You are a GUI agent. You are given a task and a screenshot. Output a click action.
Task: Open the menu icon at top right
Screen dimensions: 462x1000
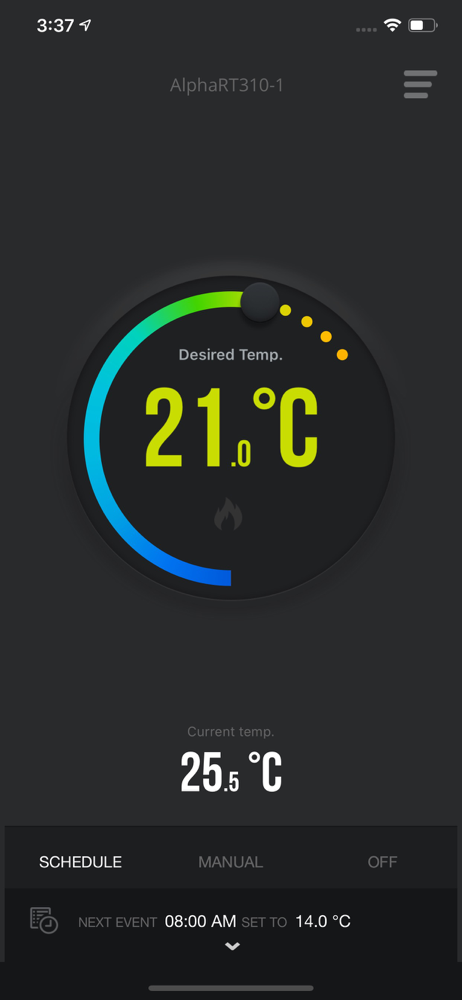(x=421, y=84)
